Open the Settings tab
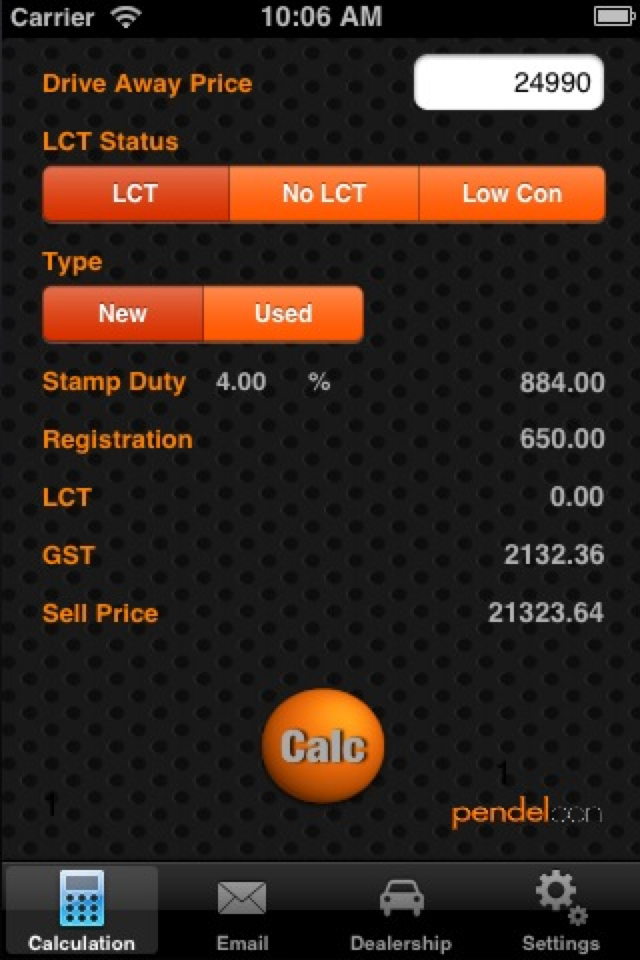 coord(560,910)
